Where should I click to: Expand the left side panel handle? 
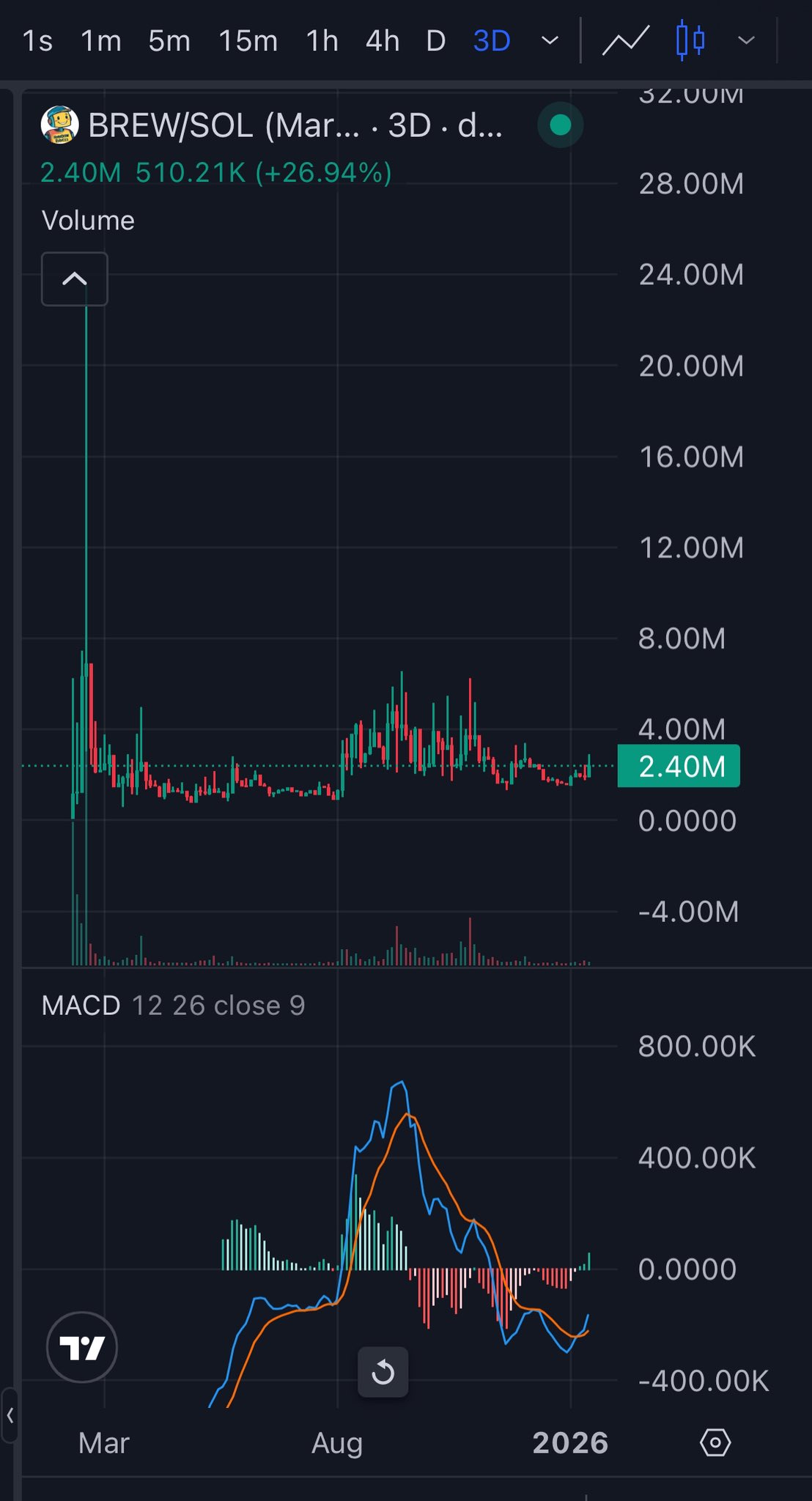10,1416
